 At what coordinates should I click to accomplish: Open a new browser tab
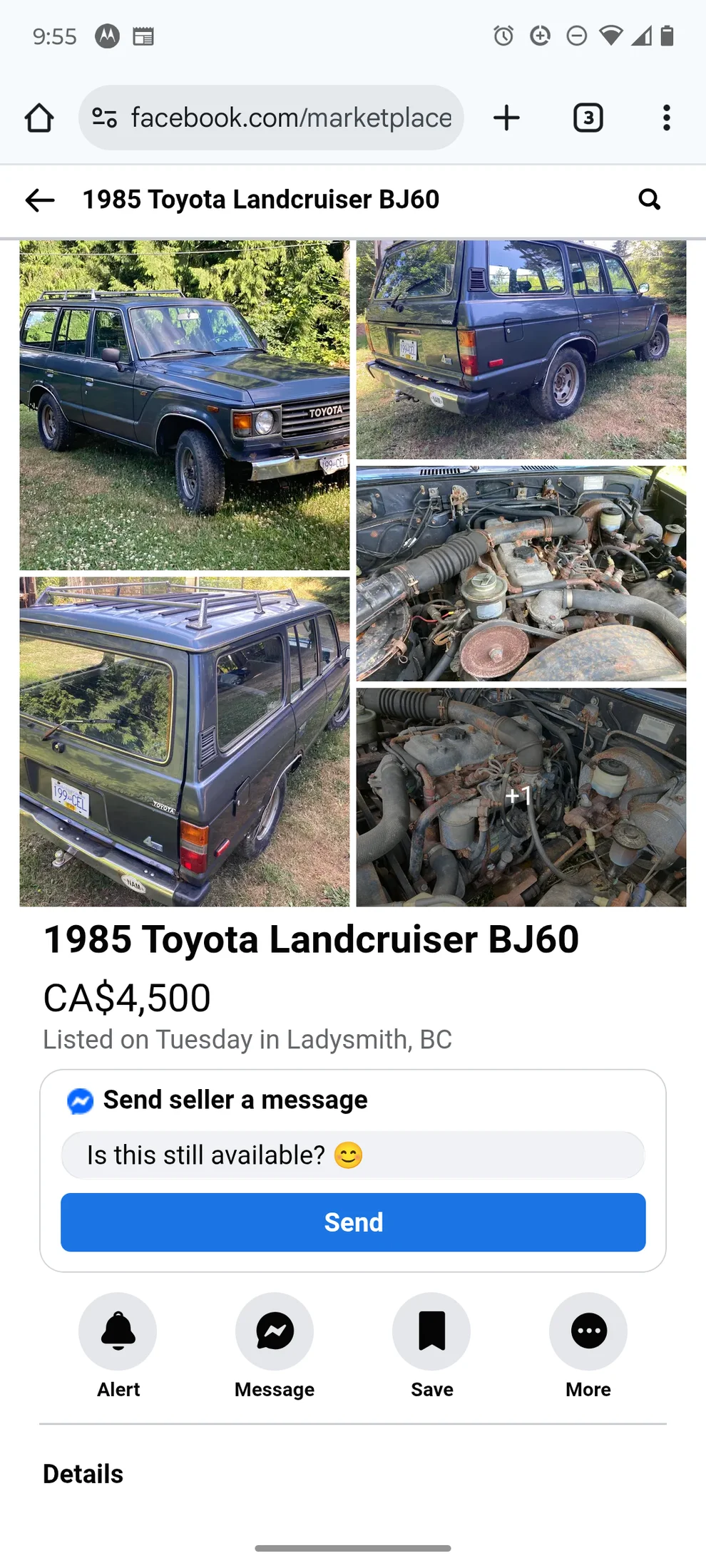506,118
